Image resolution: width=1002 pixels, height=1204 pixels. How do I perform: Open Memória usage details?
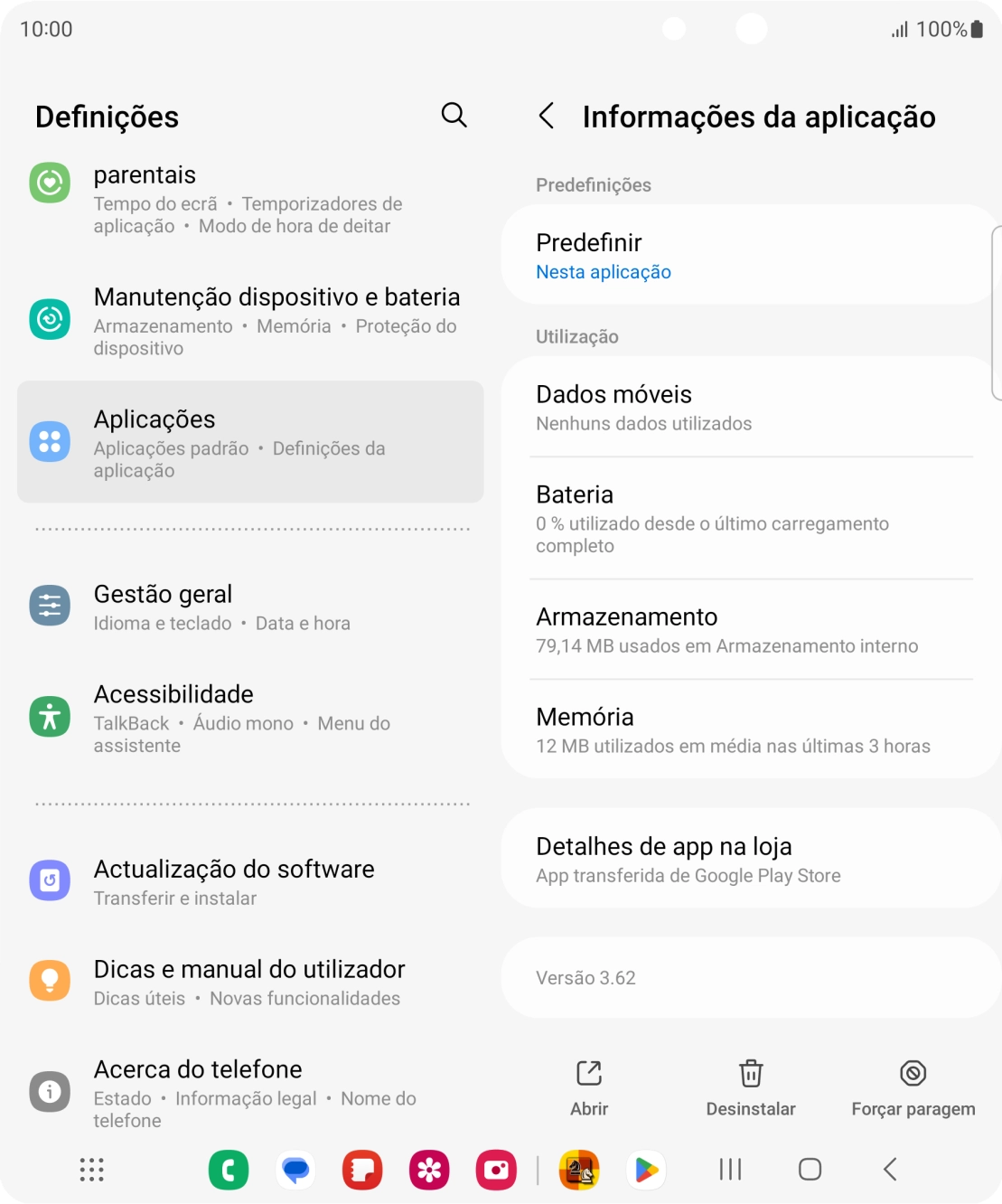[x=750, y=730]
